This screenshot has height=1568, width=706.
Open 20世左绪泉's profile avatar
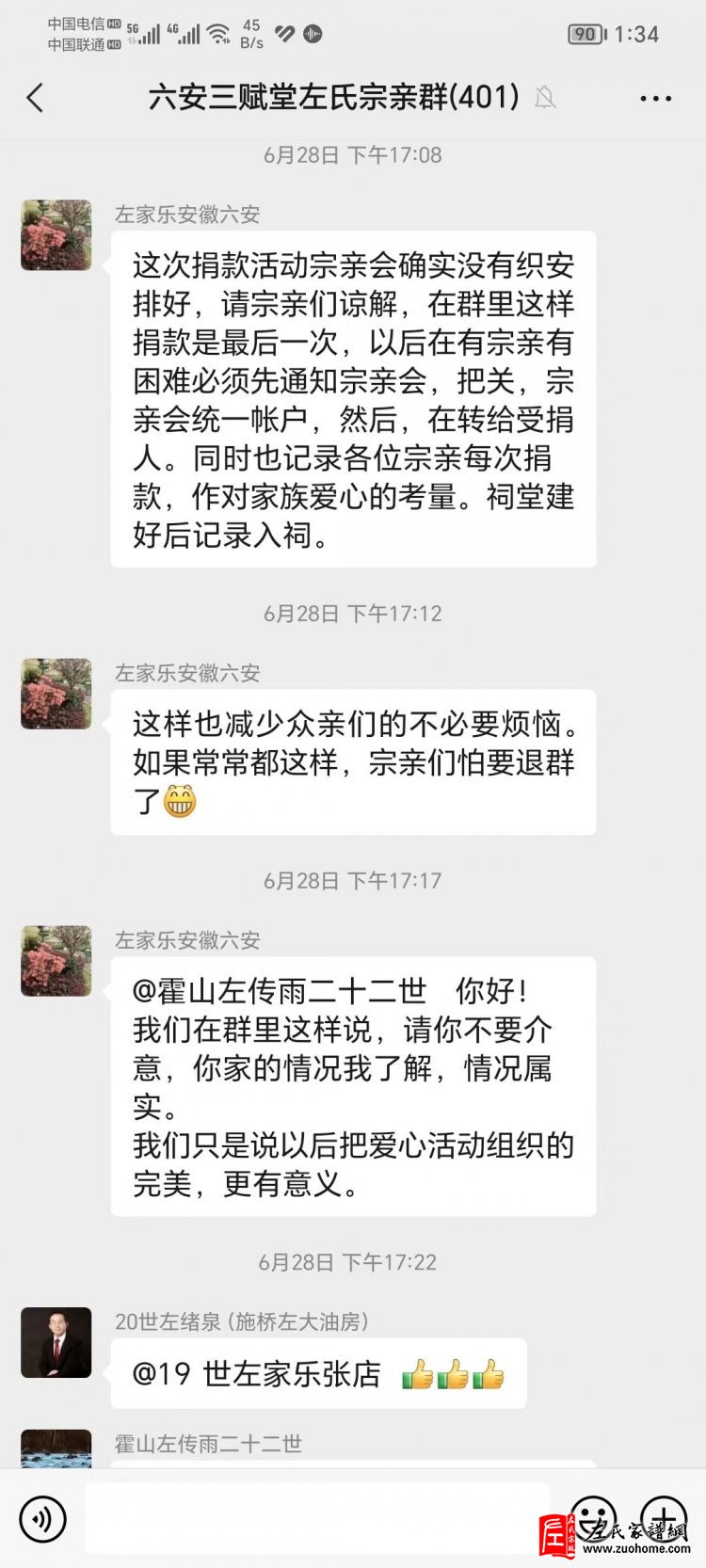point(56,1342)
